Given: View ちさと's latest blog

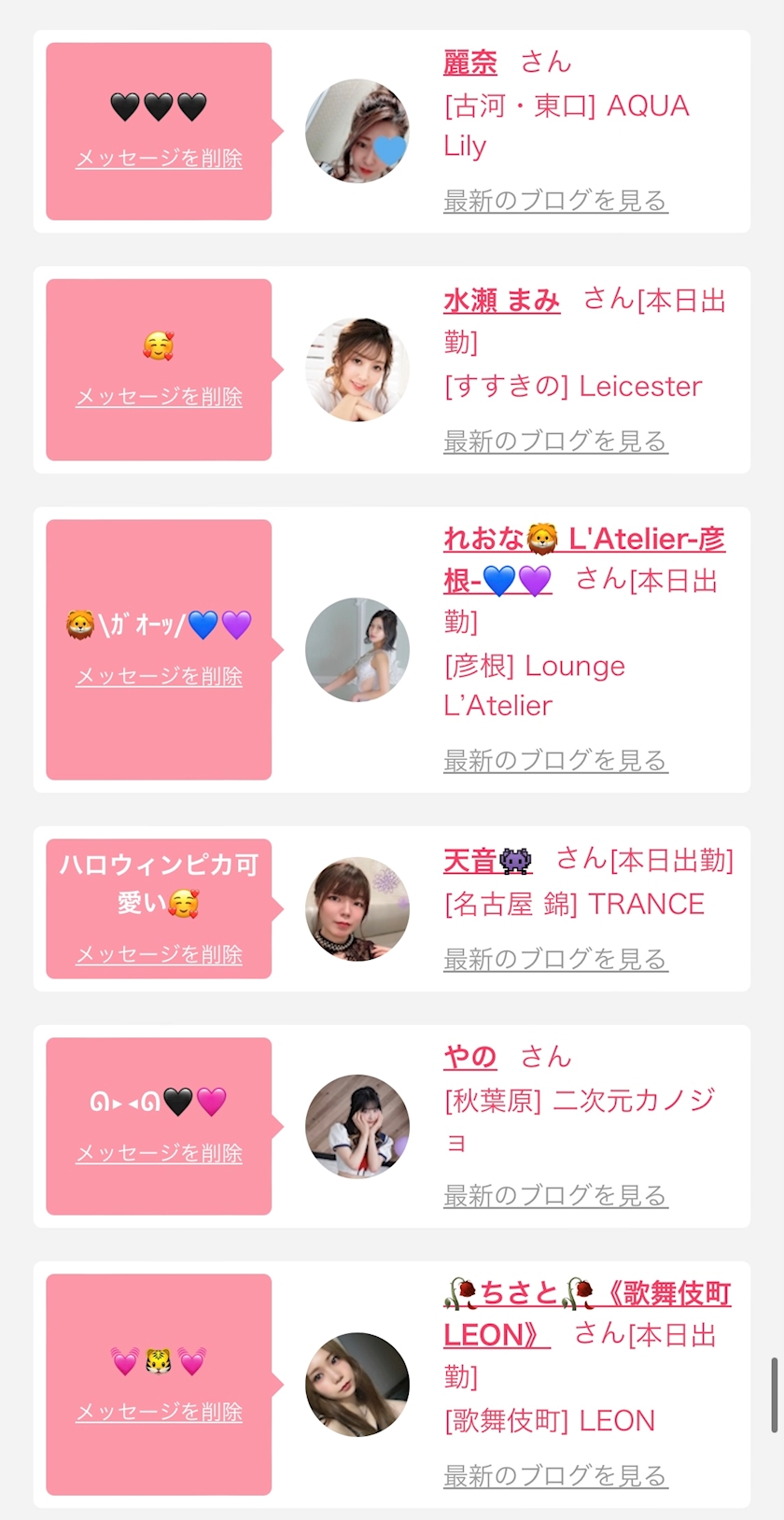Looking at the screenshot, I should pyautogui.click(x=554, y=1476).
